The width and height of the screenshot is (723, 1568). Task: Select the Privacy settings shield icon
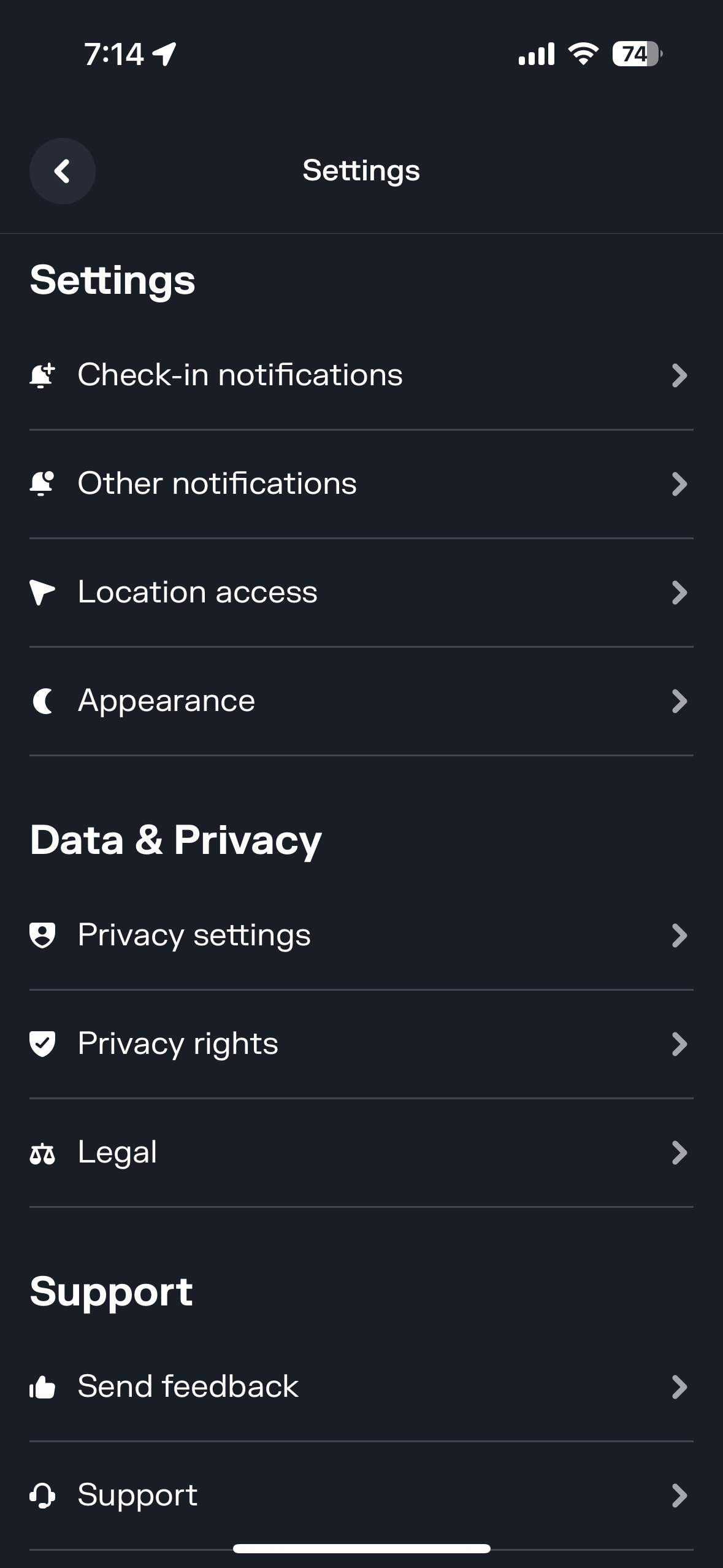click(x=42, y=934)
